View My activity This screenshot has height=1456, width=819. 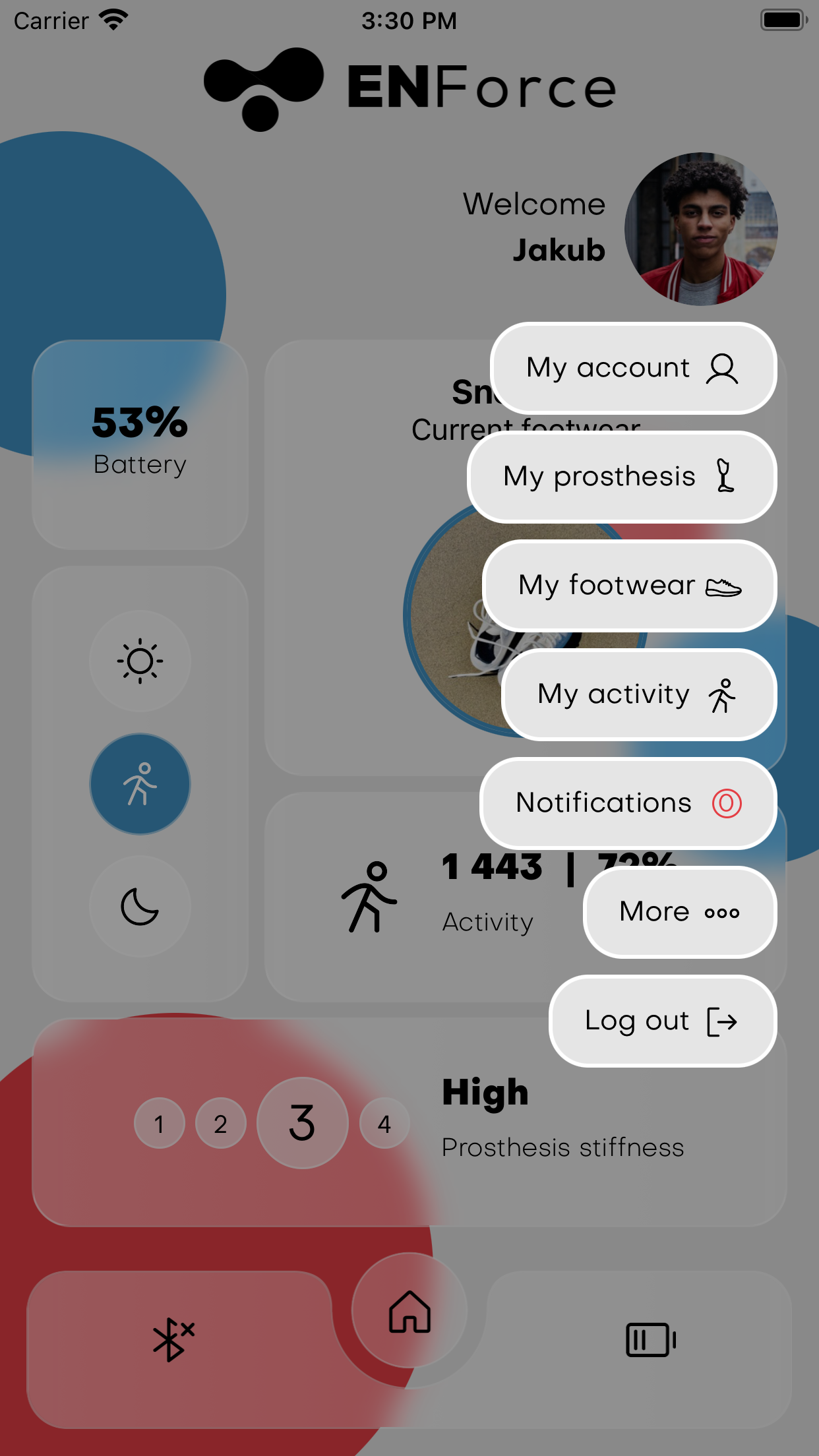point(638,694)
